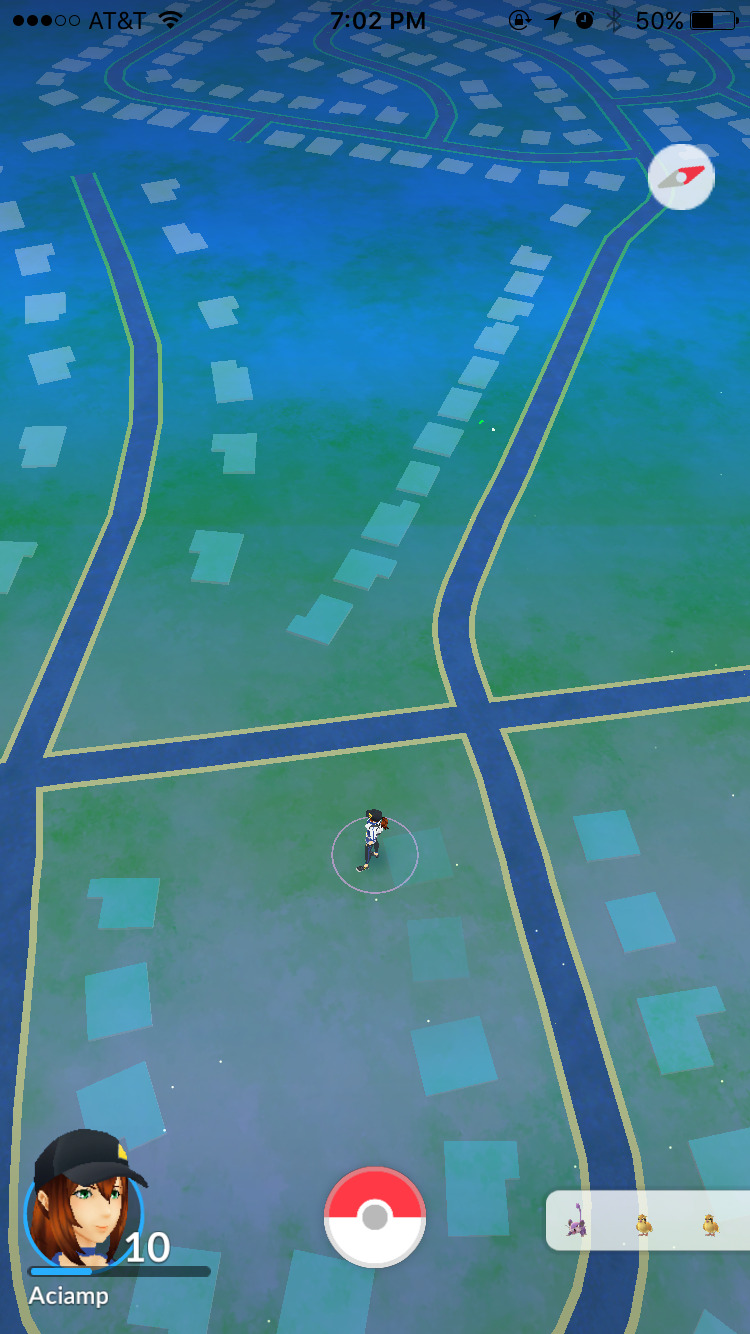Tap the trainer avatar on the map
Image resolution: width=750 pixels, height=1334 pixels.
tap(373, 842)
